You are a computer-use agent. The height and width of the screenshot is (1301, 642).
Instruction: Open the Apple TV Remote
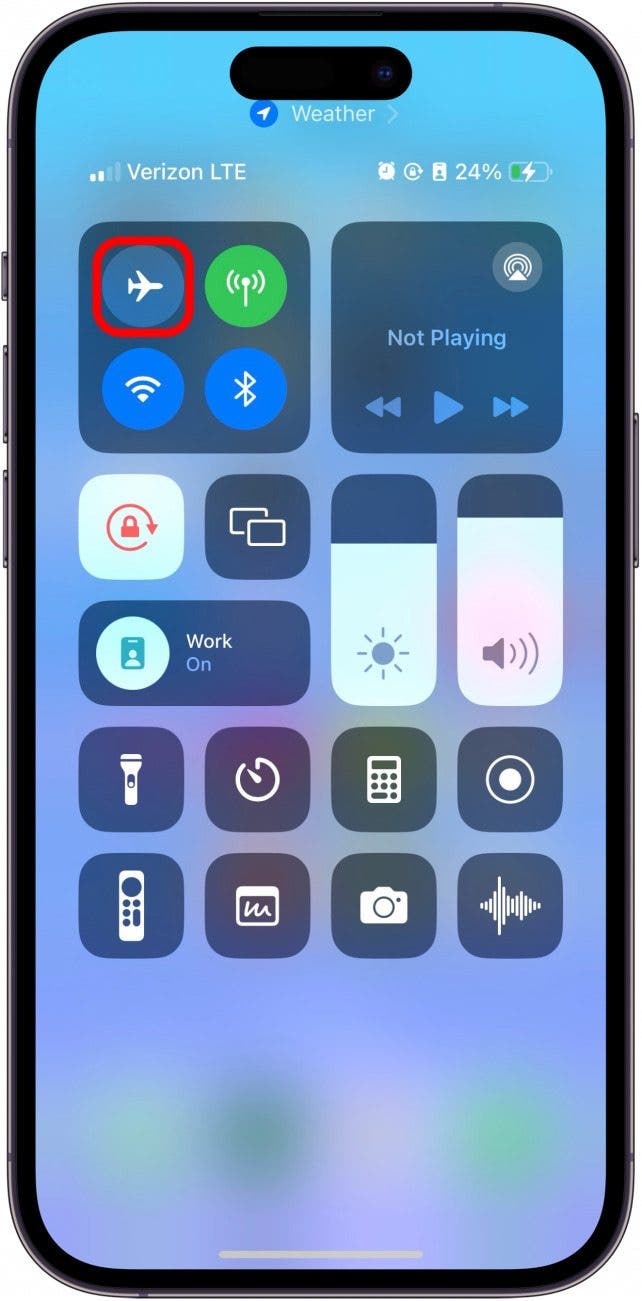click(x=131, y=905)
